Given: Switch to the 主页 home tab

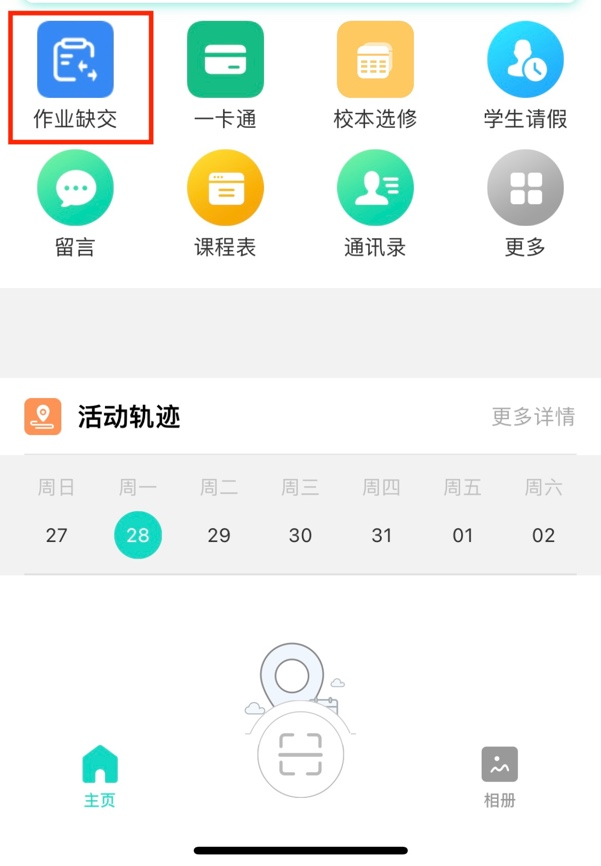Looking at the screenshot, I should coord(100,776).
